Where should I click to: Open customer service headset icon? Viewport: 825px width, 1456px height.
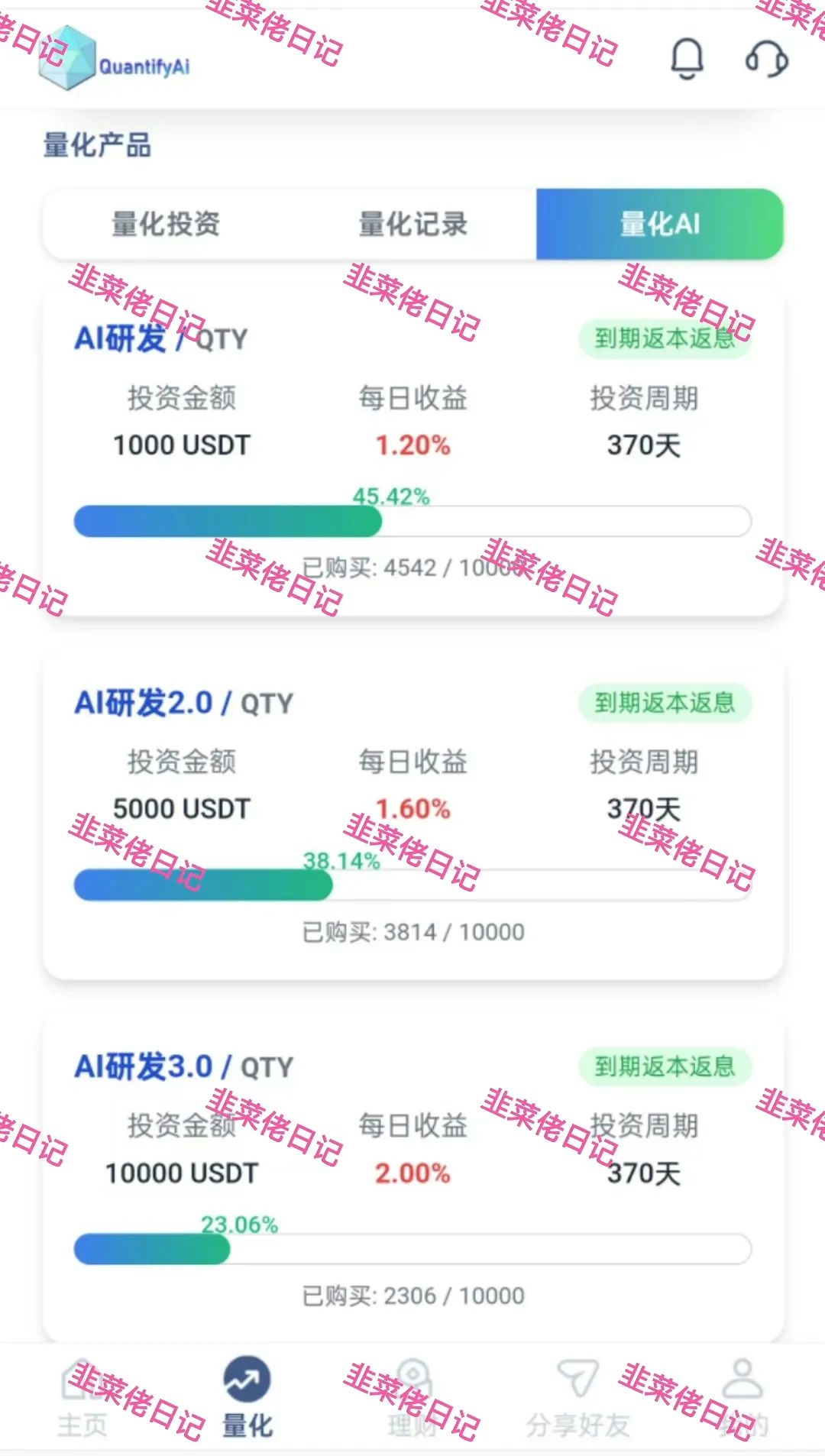coord(768,60)
